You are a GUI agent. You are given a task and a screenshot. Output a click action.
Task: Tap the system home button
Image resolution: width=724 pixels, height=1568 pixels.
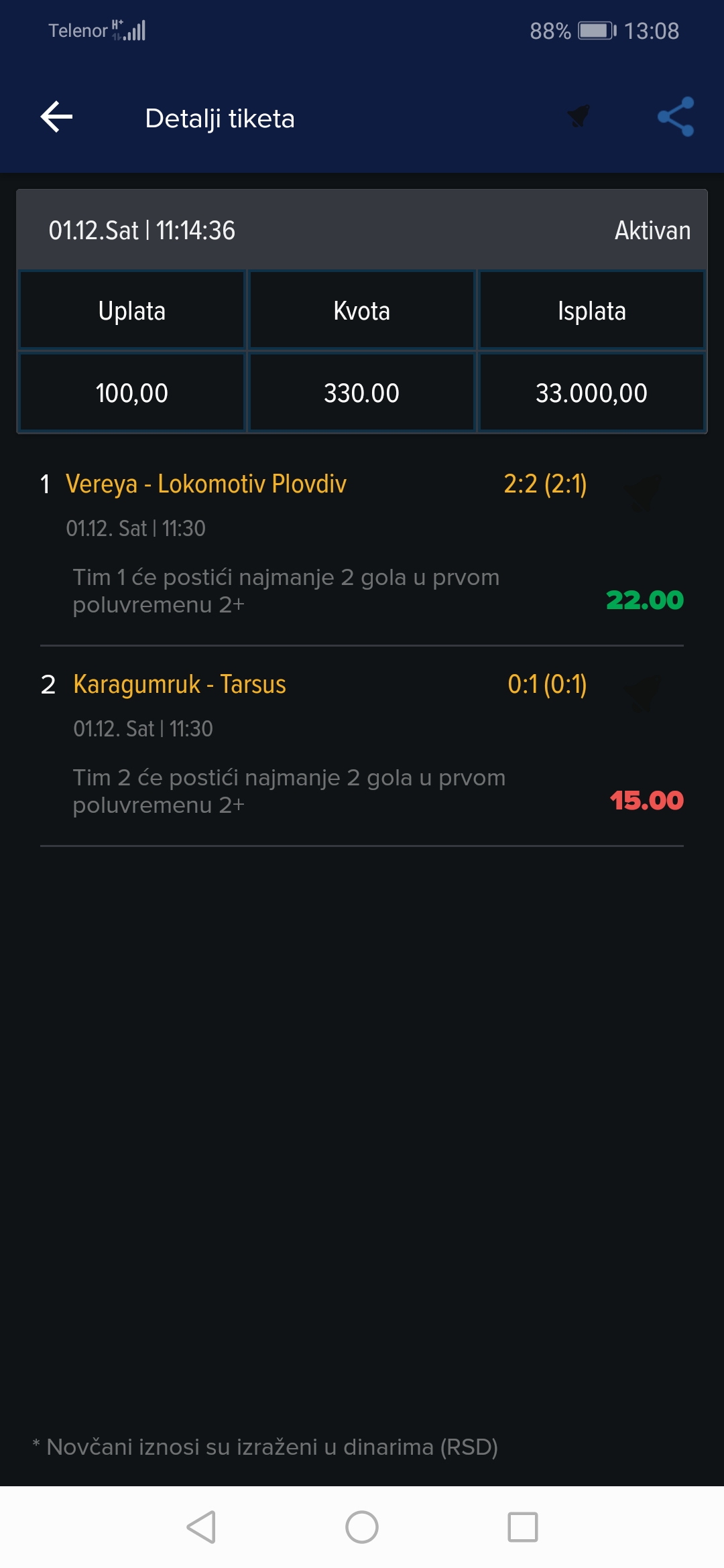[362, 1527]
